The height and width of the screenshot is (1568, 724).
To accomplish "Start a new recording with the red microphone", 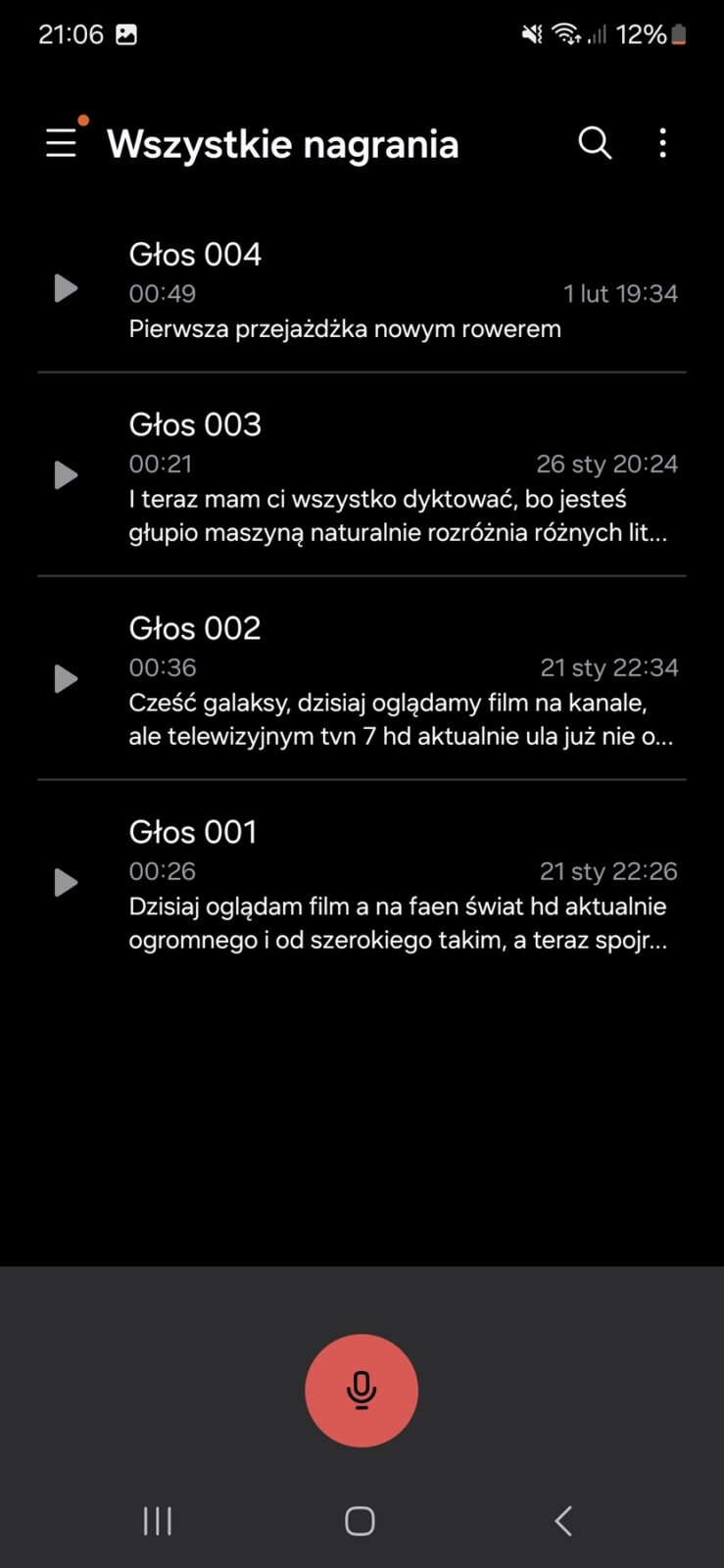I will pyautogui.click(x=362, y=1390).
